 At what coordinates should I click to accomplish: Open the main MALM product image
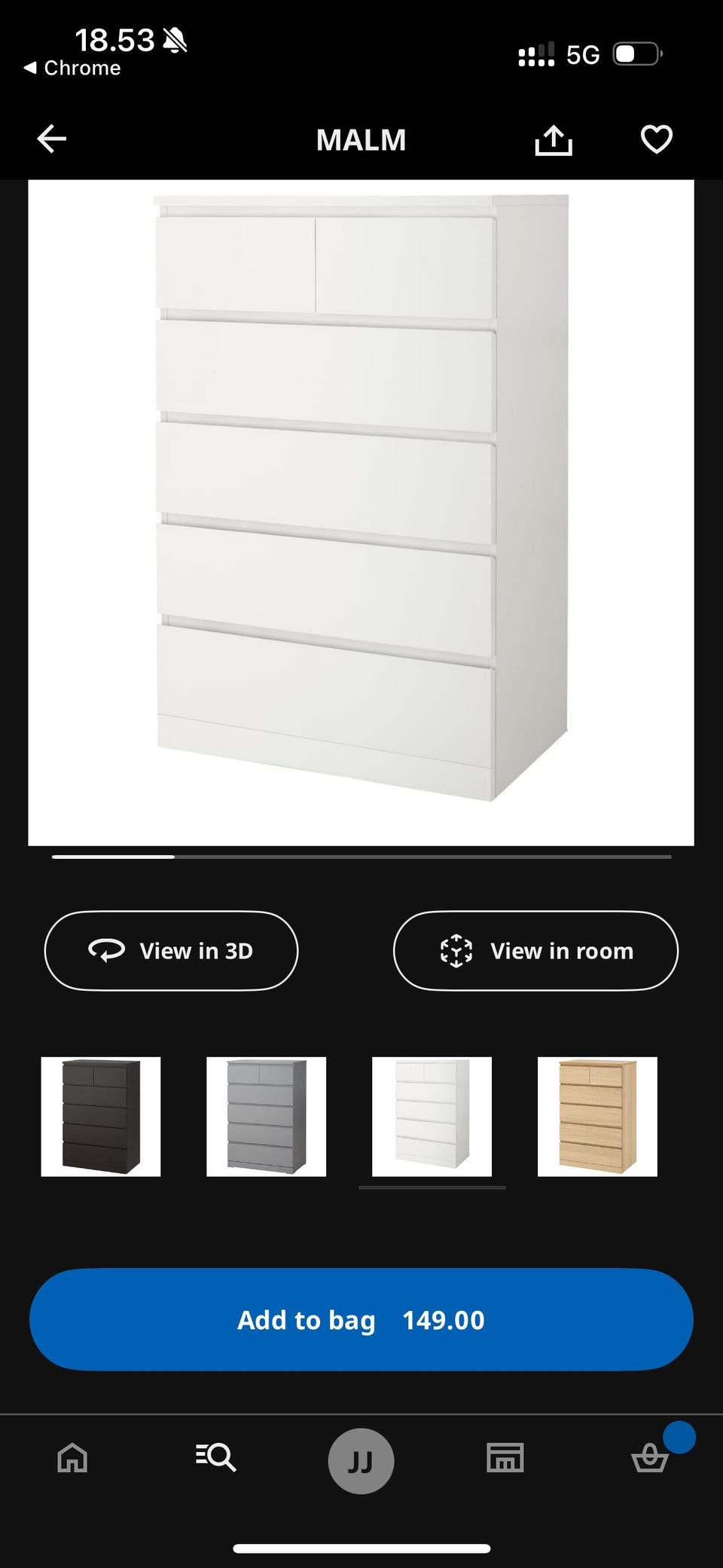pos(361,512)
